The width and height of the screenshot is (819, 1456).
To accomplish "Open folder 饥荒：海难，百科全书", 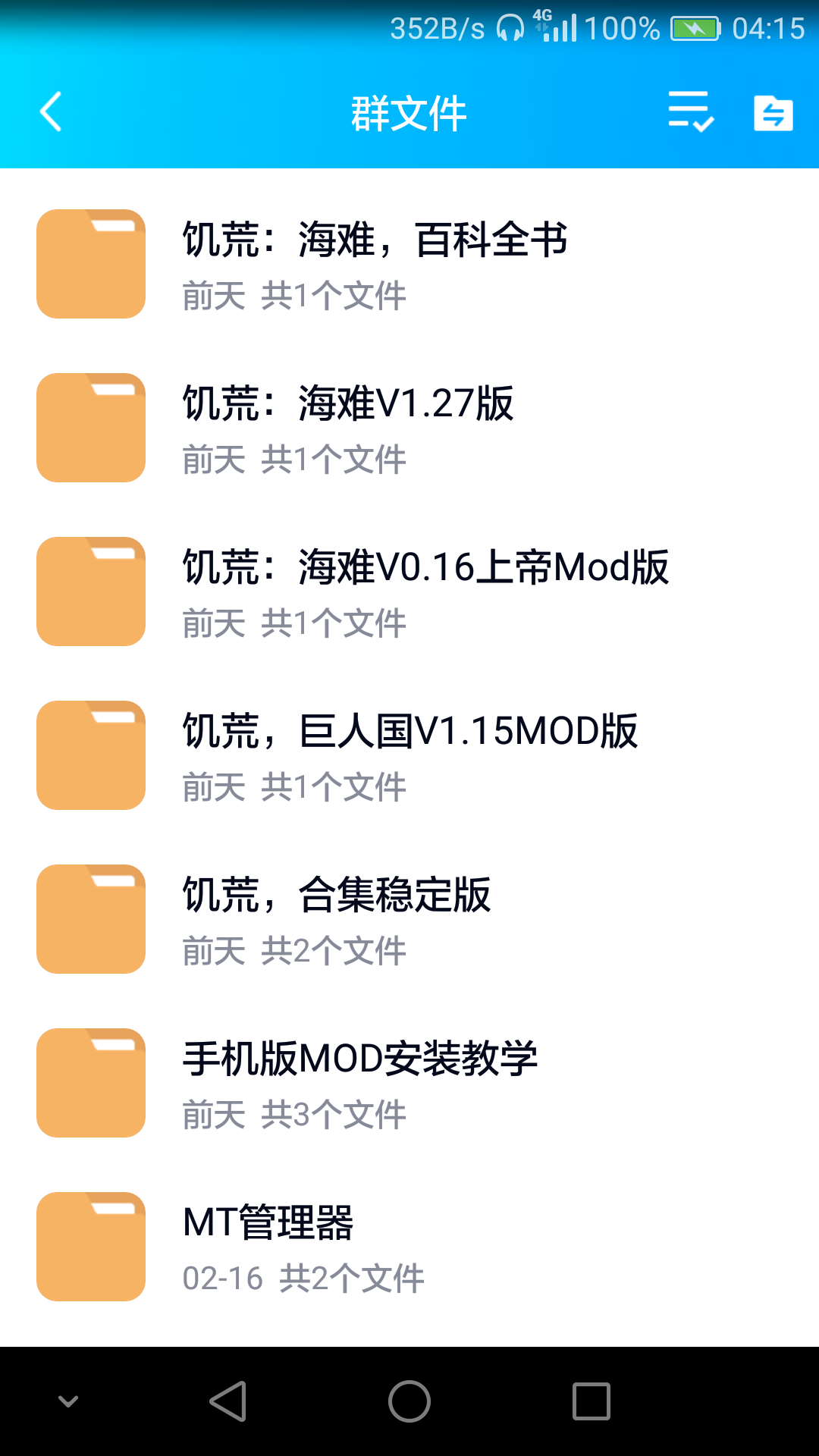I will 409,264.
